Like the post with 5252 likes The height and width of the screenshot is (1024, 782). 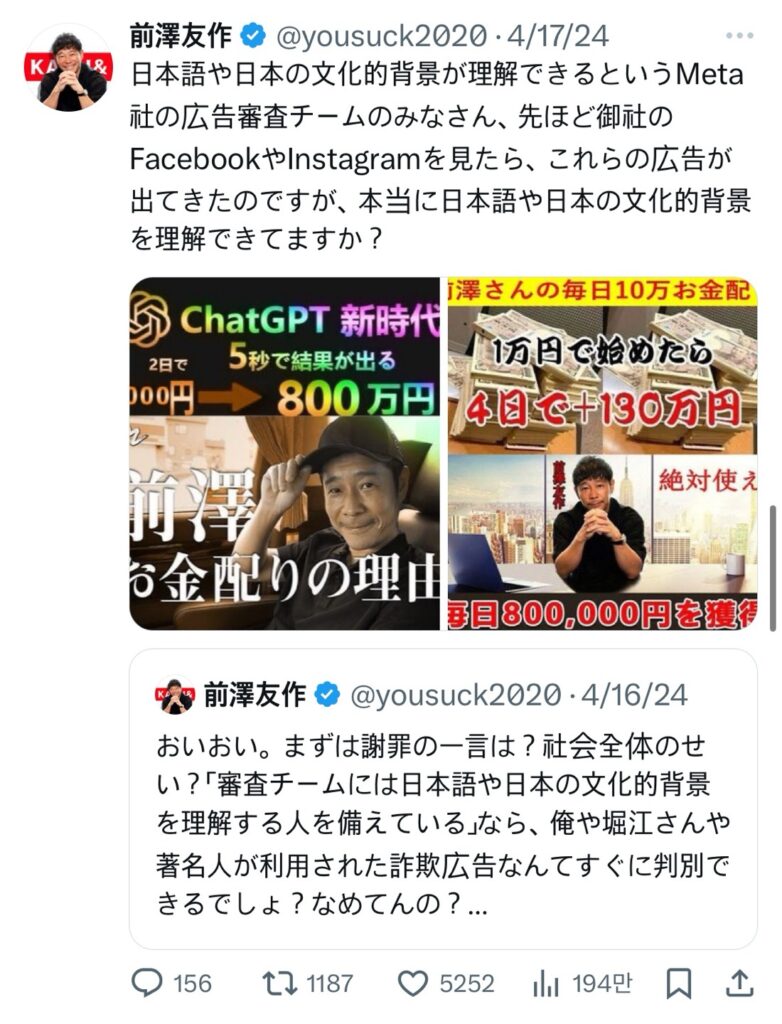coord(413,984)
